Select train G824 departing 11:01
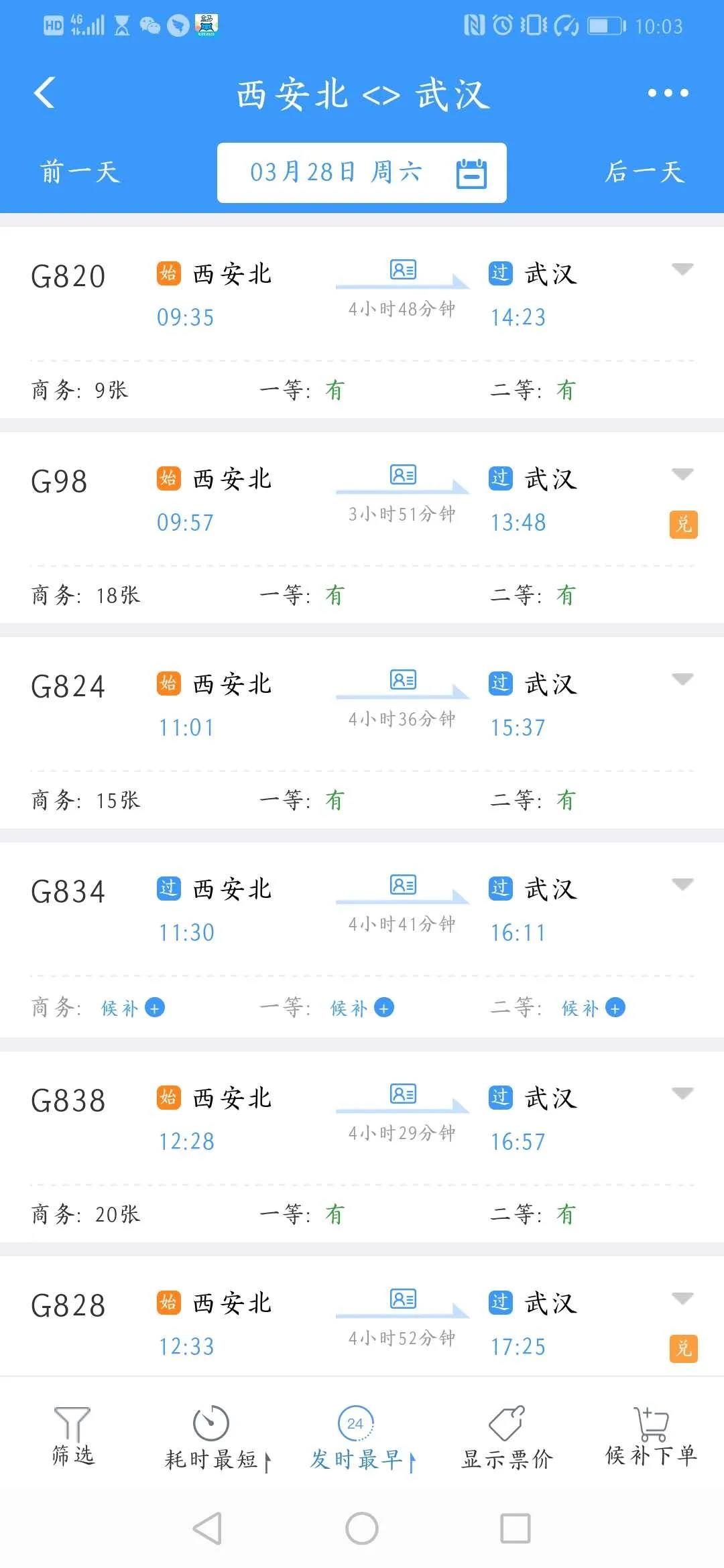Viewport: 724px width, 1568px height. [x=362, y=732]
